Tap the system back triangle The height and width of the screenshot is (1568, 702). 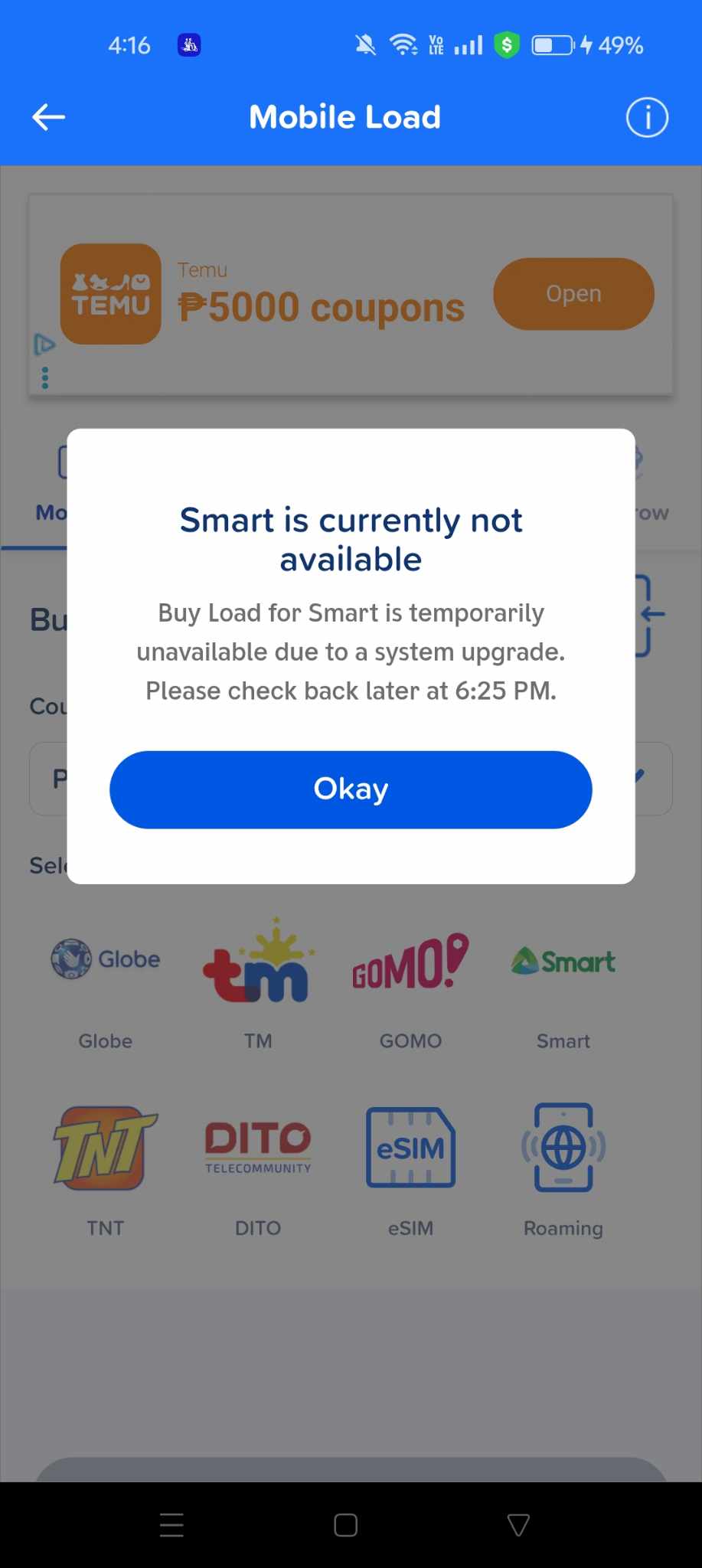(x=518, y=1525)
